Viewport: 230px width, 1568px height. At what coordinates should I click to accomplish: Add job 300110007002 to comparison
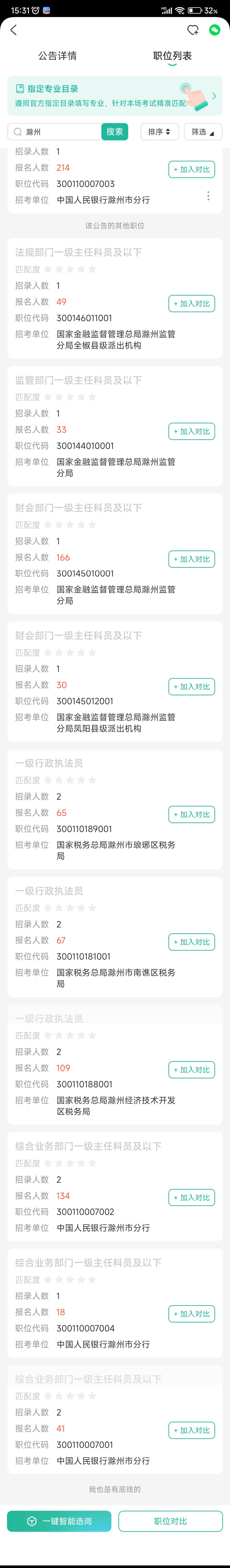pyautogui.click(x=191, y=1197)
